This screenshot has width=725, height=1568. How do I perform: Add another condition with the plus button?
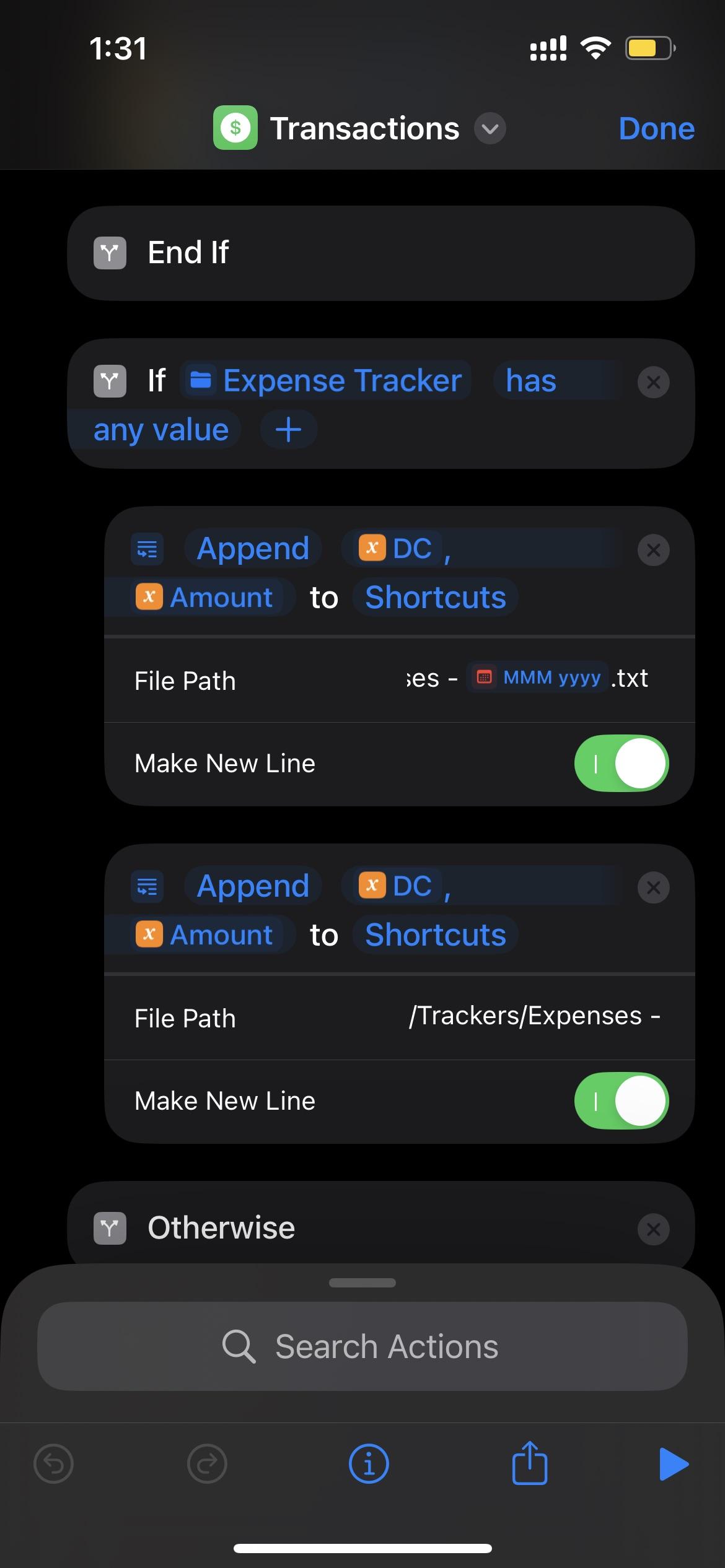pyautogui.click(x=288, y=429)
